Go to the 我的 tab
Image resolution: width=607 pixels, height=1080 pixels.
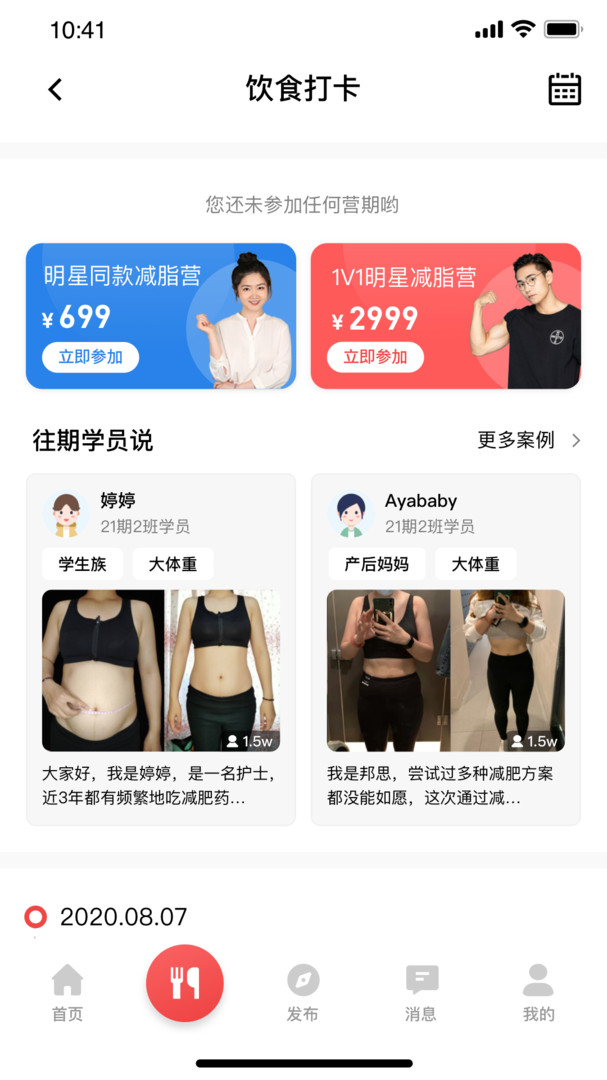tap(538, 994)
